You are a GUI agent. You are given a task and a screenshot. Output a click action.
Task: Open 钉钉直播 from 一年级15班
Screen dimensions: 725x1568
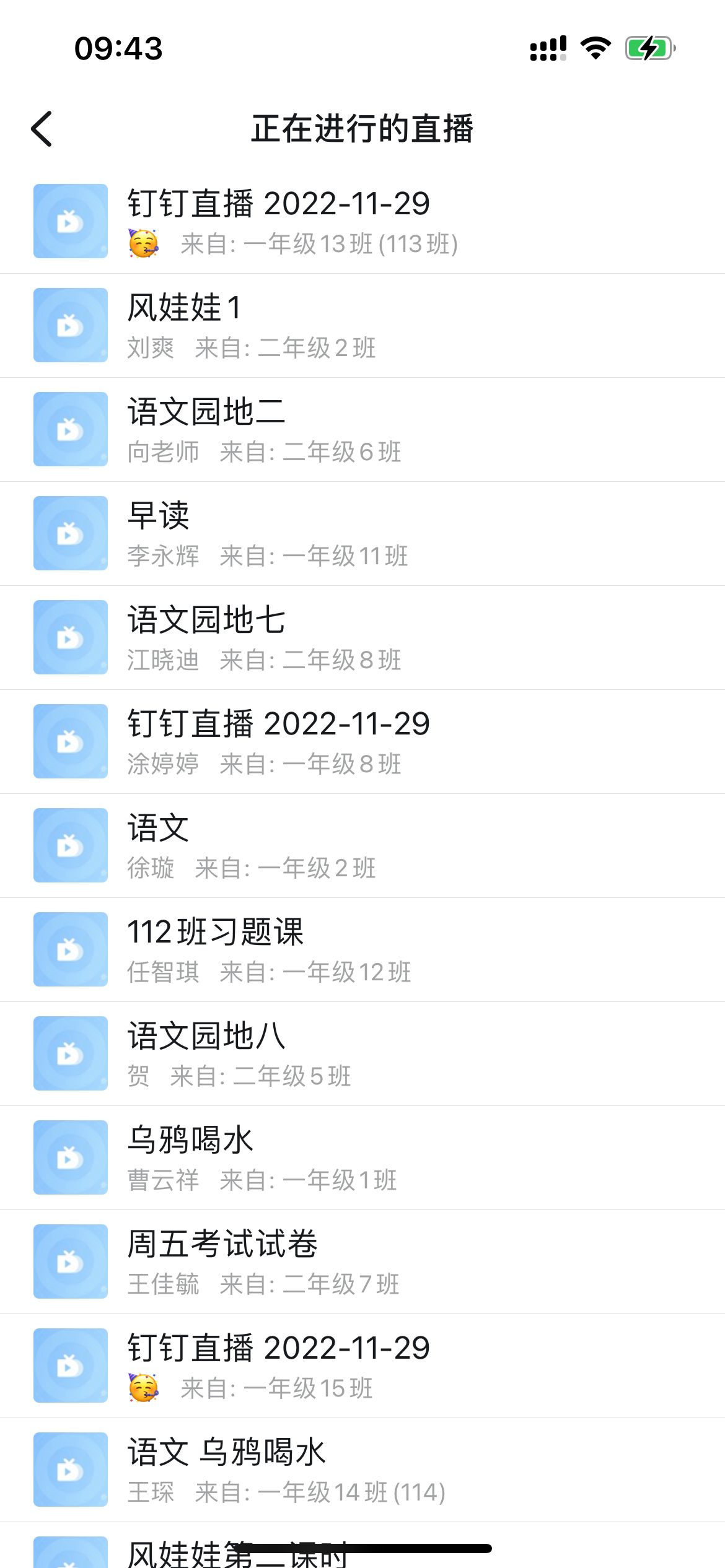(x=362, y=1365)
